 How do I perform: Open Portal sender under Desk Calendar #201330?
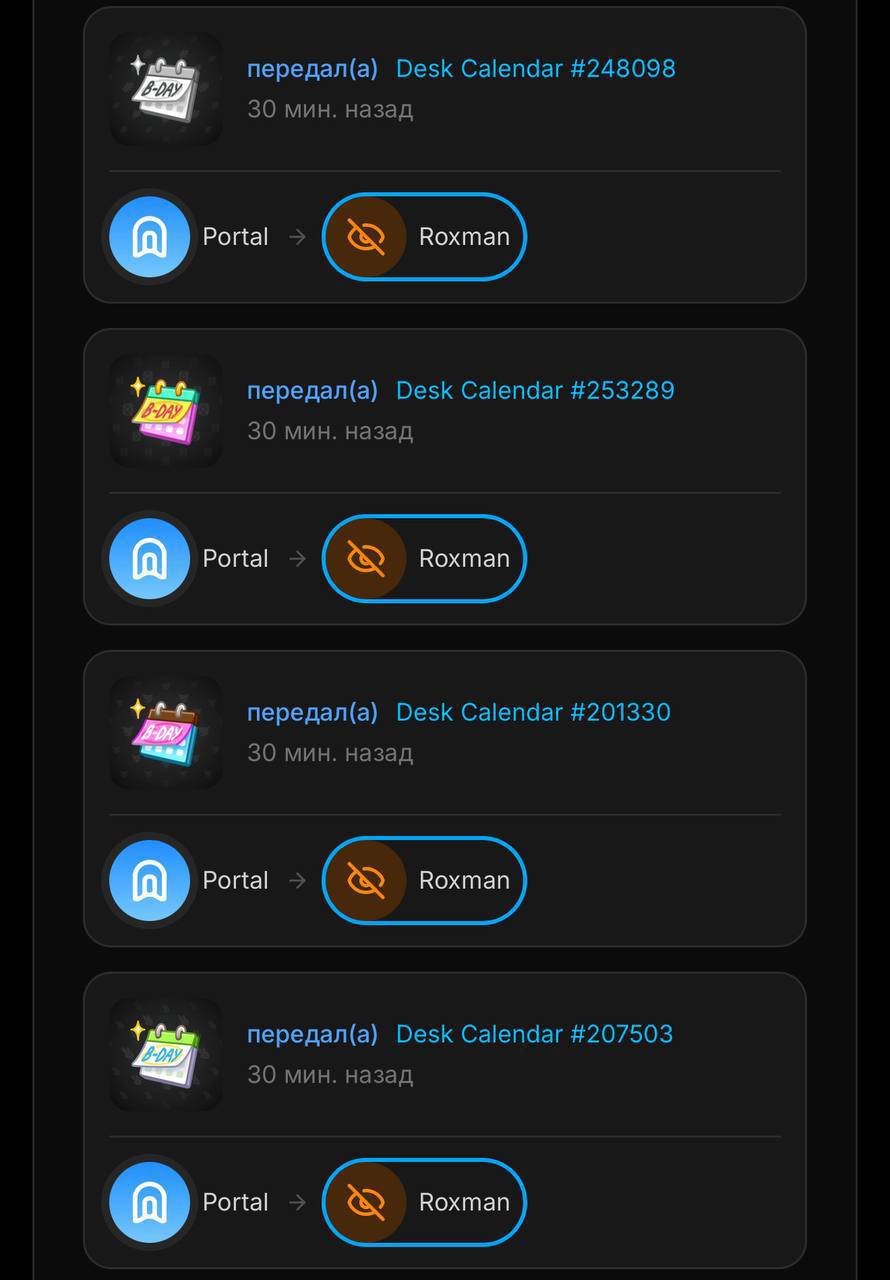coord(188,881)
